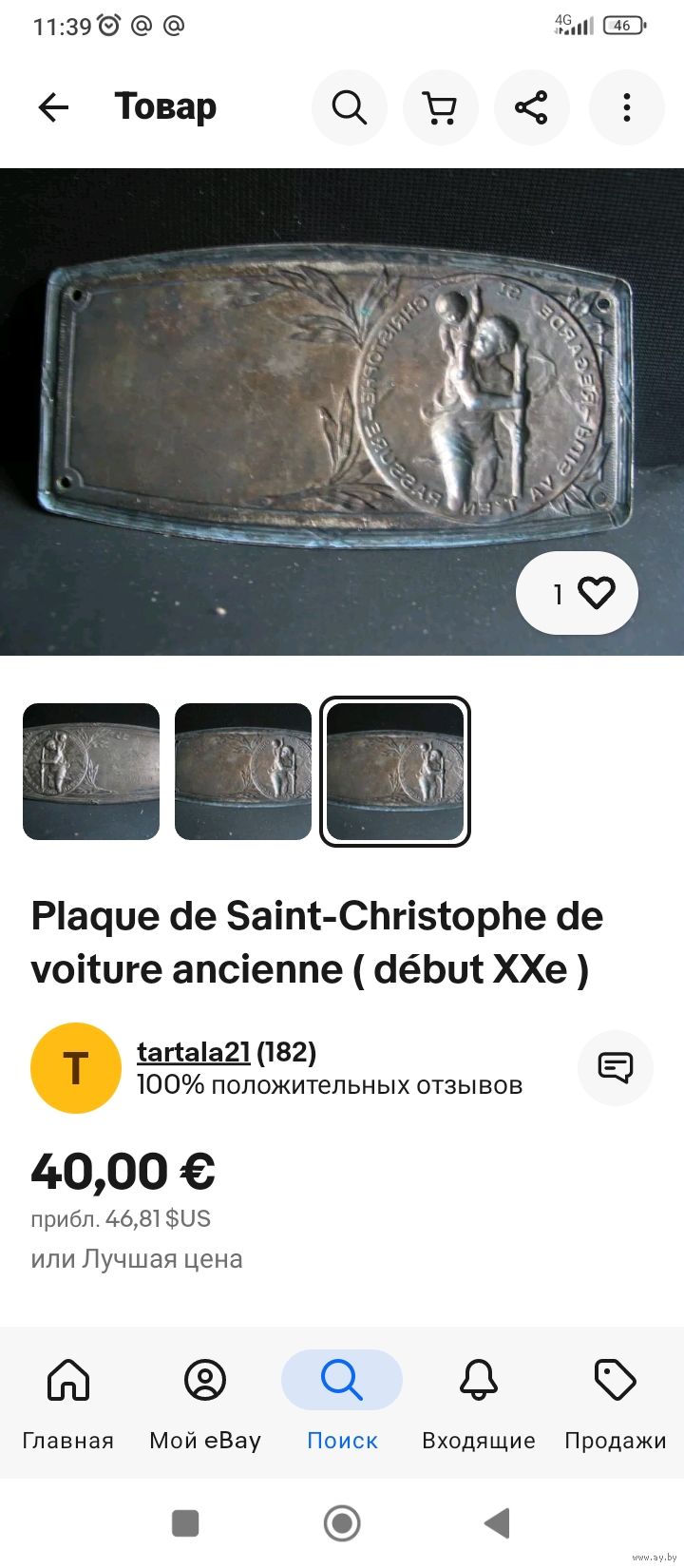Select the Поиск tab
Screen dimensions: 684x1568
[x=342, y=1404]
